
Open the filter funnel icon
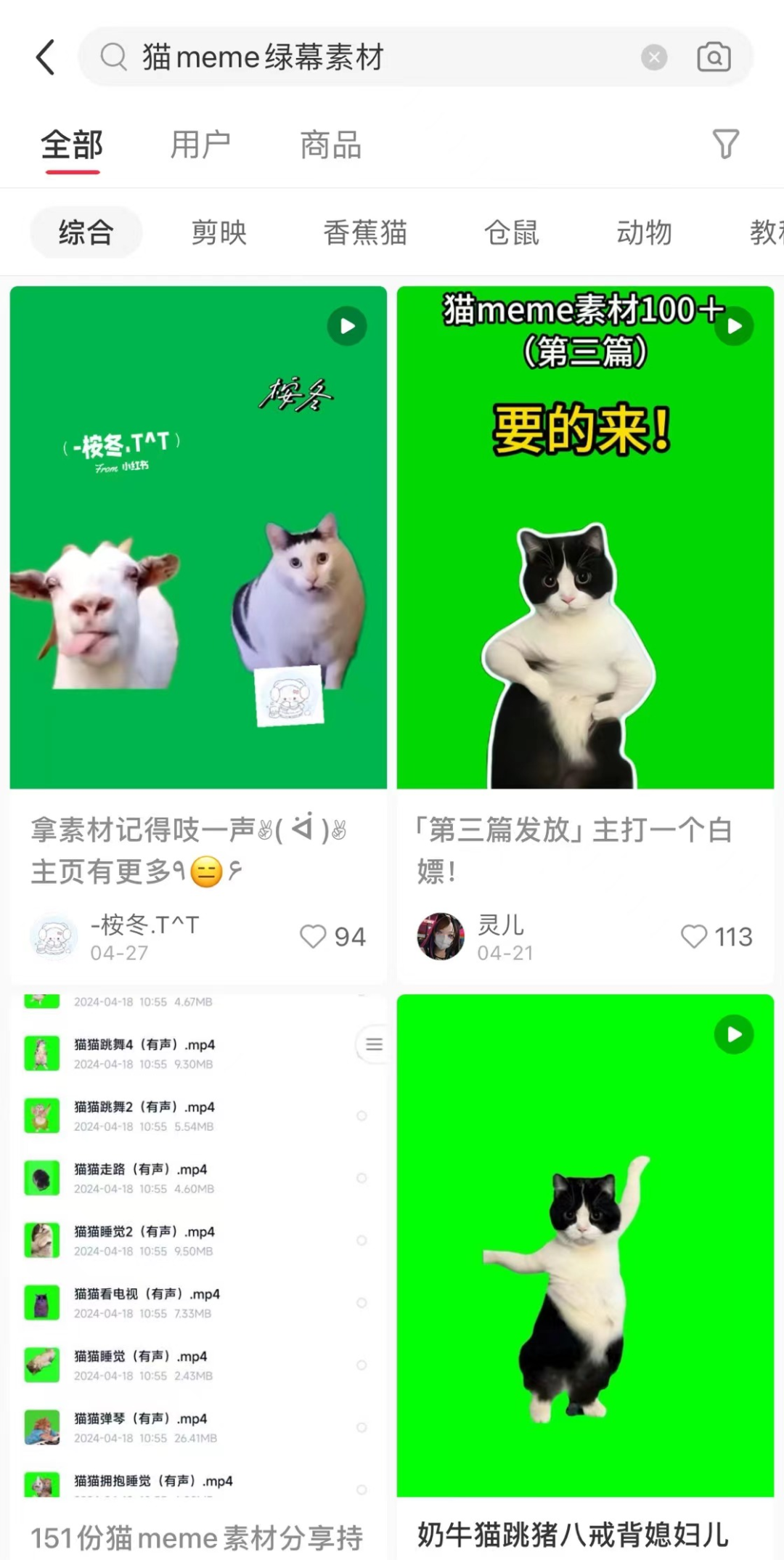click(725, 144)
